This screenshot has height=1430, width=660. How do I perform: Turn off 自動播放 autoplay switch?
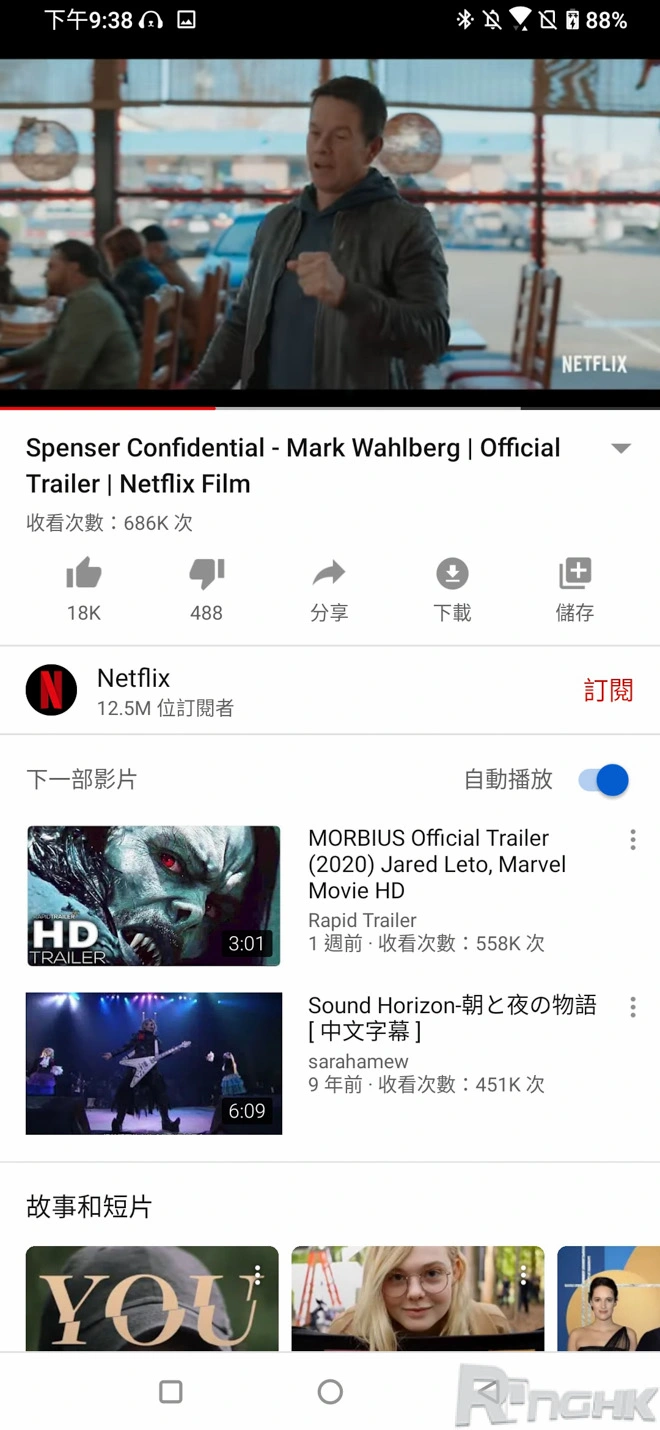point(604,780)
